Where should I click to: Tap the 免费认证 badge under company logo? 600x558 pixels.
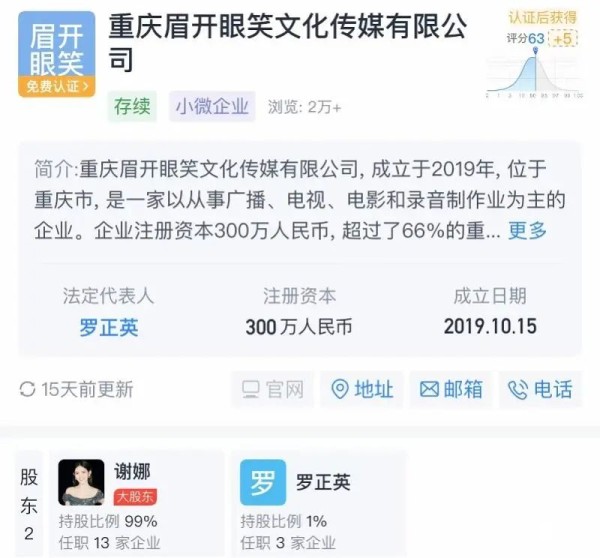[56, 87]
